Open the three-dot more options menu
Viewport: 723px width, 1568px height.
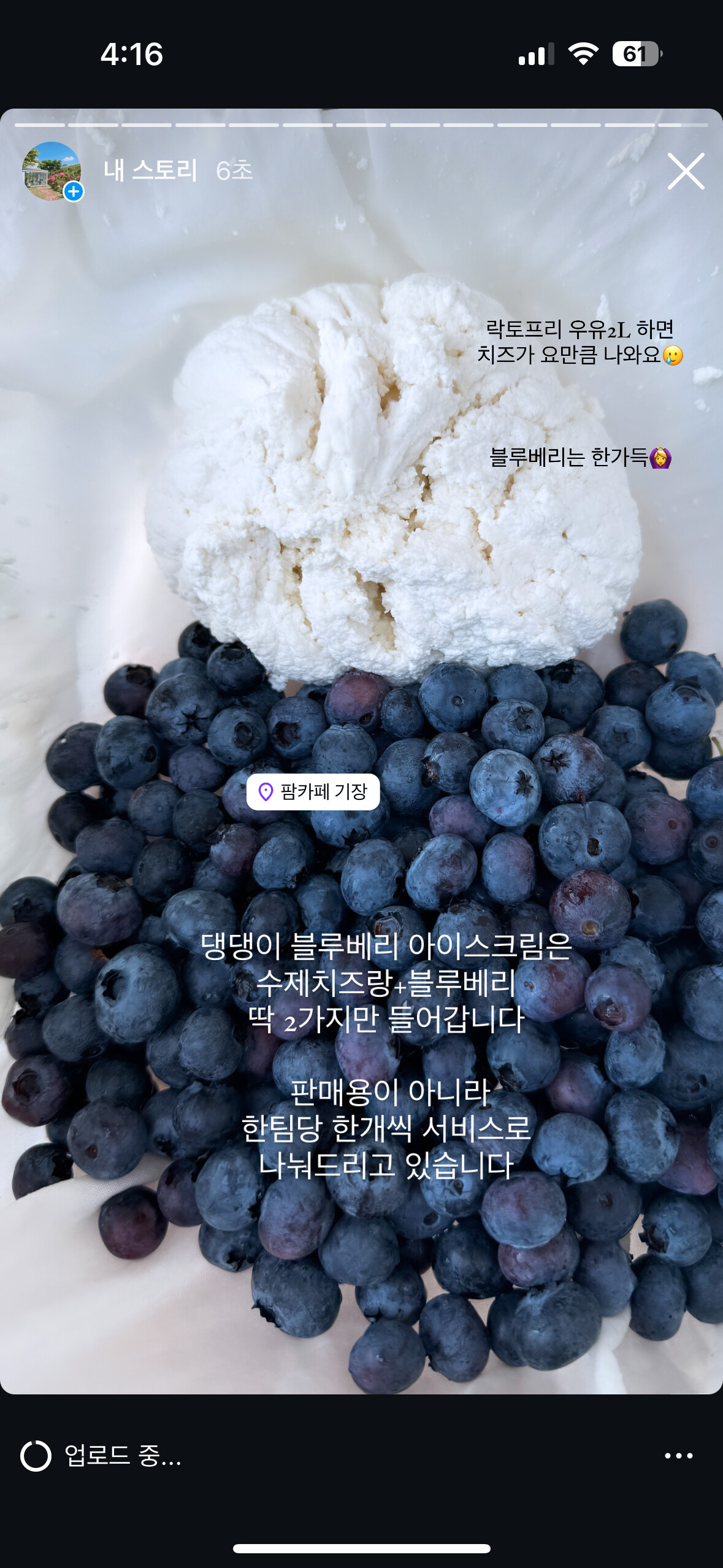pyautogui.click(x=678, y=1456)
